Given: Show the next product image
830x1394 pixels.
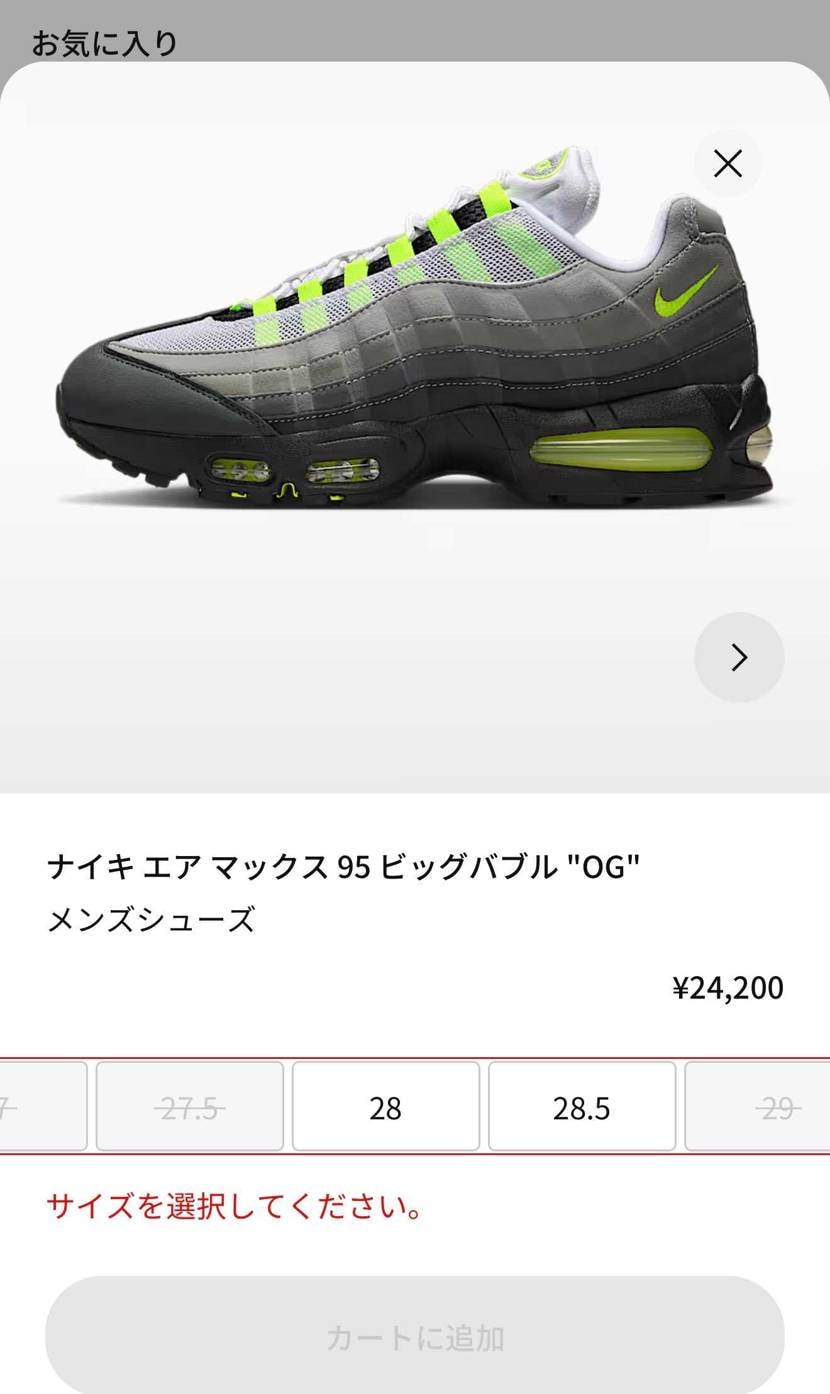Looking at the screenshot, I should click(739, 657).
